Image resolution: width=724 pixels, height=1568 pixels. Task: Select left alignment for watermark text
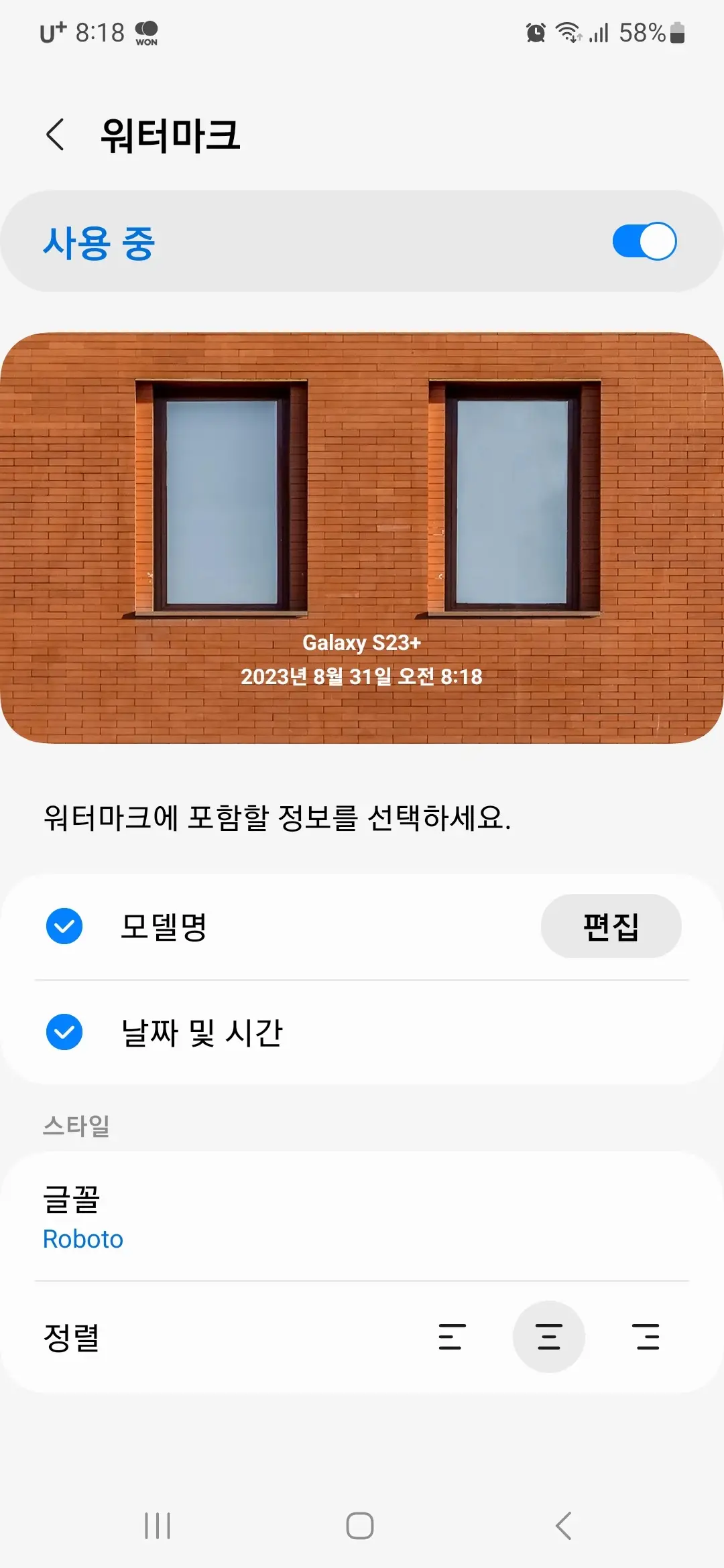click(x=452, y=1337)
